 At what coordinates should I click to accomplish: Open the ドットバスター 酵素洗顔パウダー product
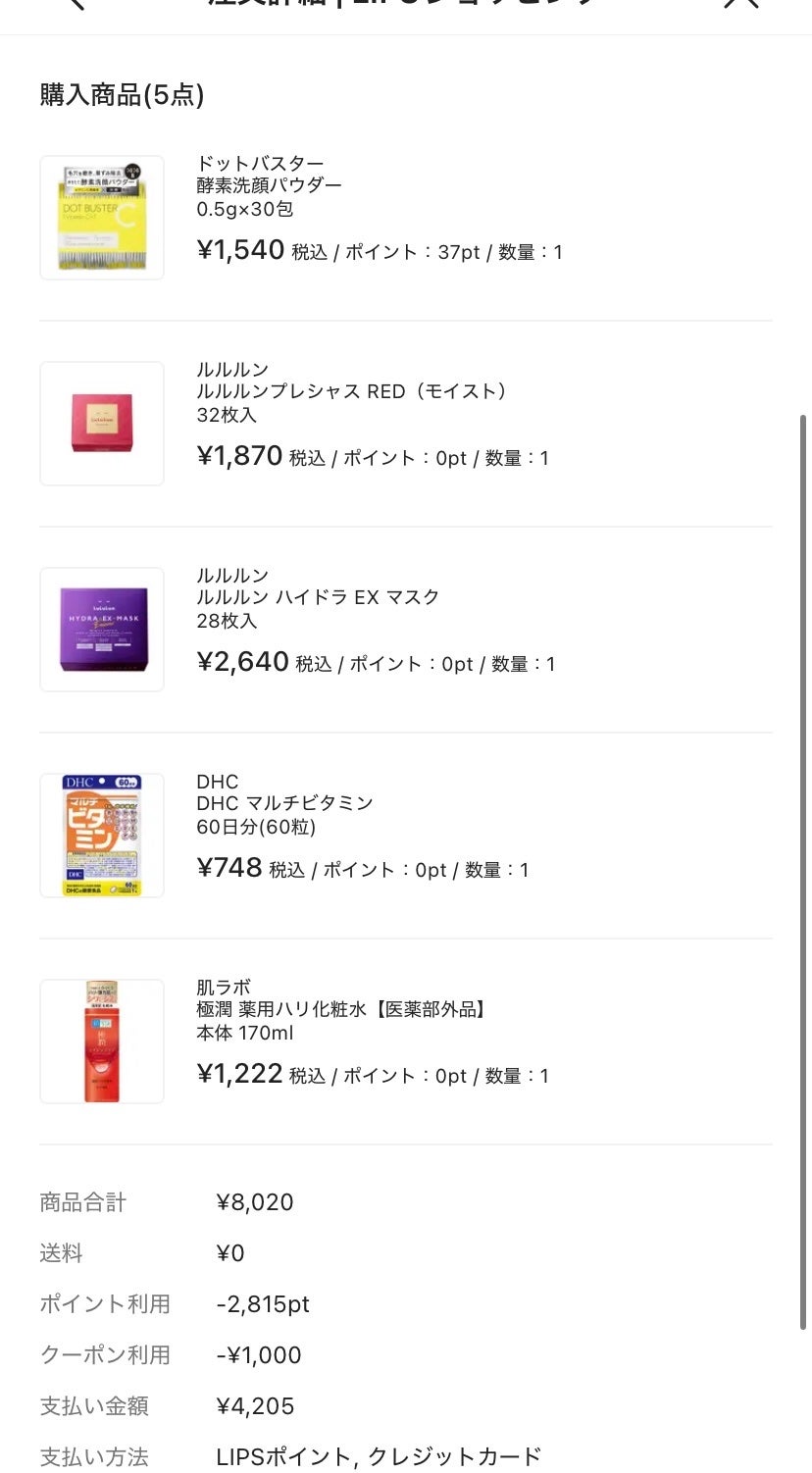click(x=102, y=218)
